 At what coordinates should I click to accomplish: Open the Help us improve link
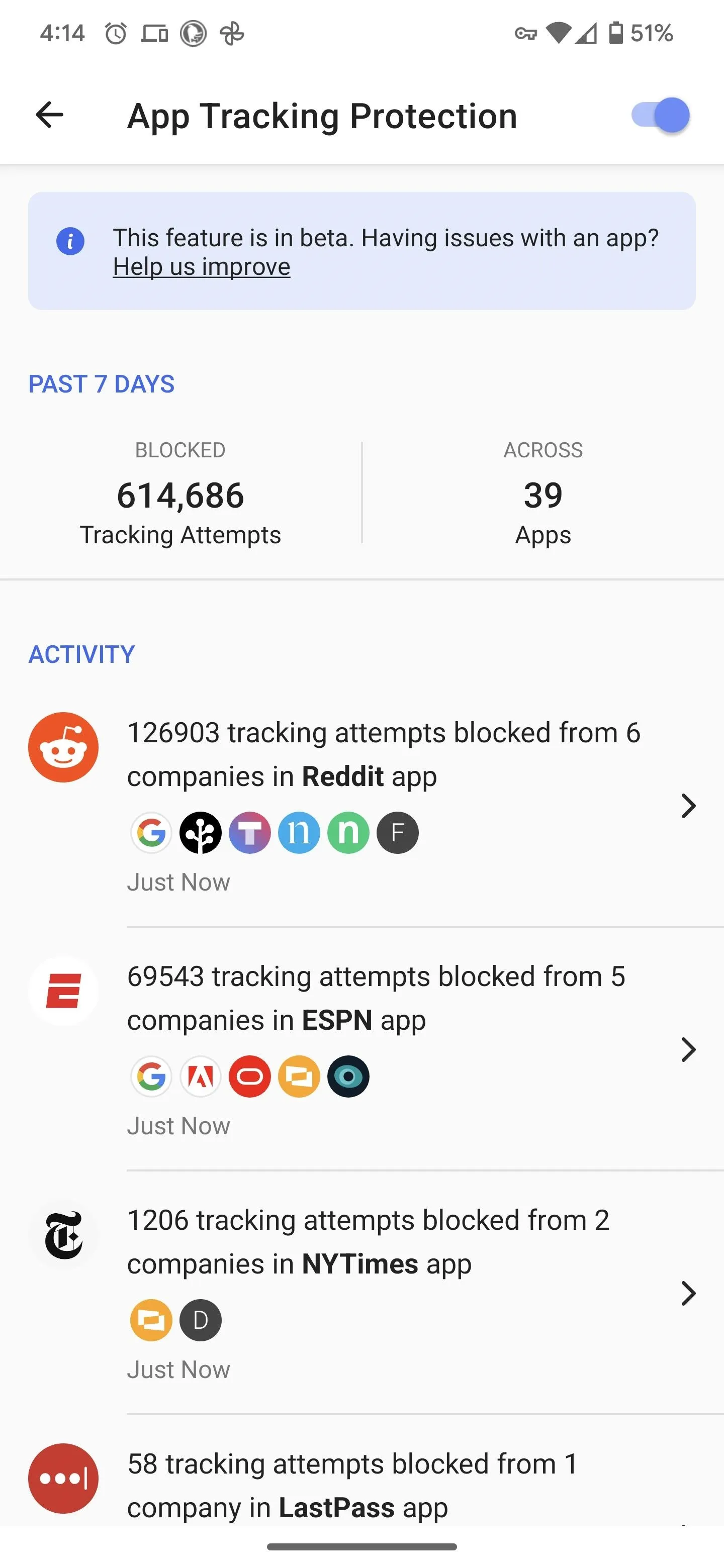(202, 266)
